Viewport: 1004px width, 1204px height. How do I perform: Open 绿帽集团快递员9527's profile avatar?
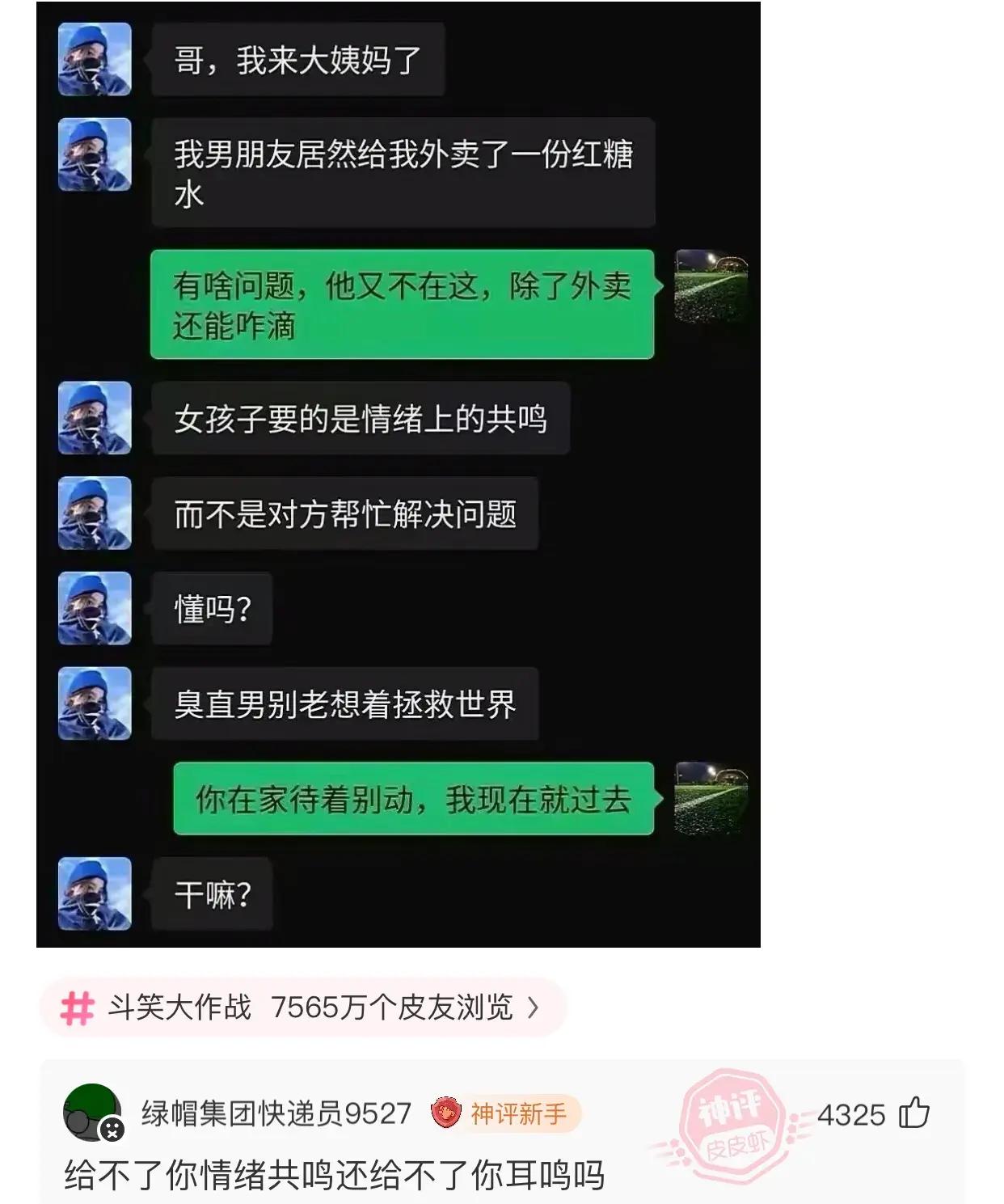click(92, 1113)
